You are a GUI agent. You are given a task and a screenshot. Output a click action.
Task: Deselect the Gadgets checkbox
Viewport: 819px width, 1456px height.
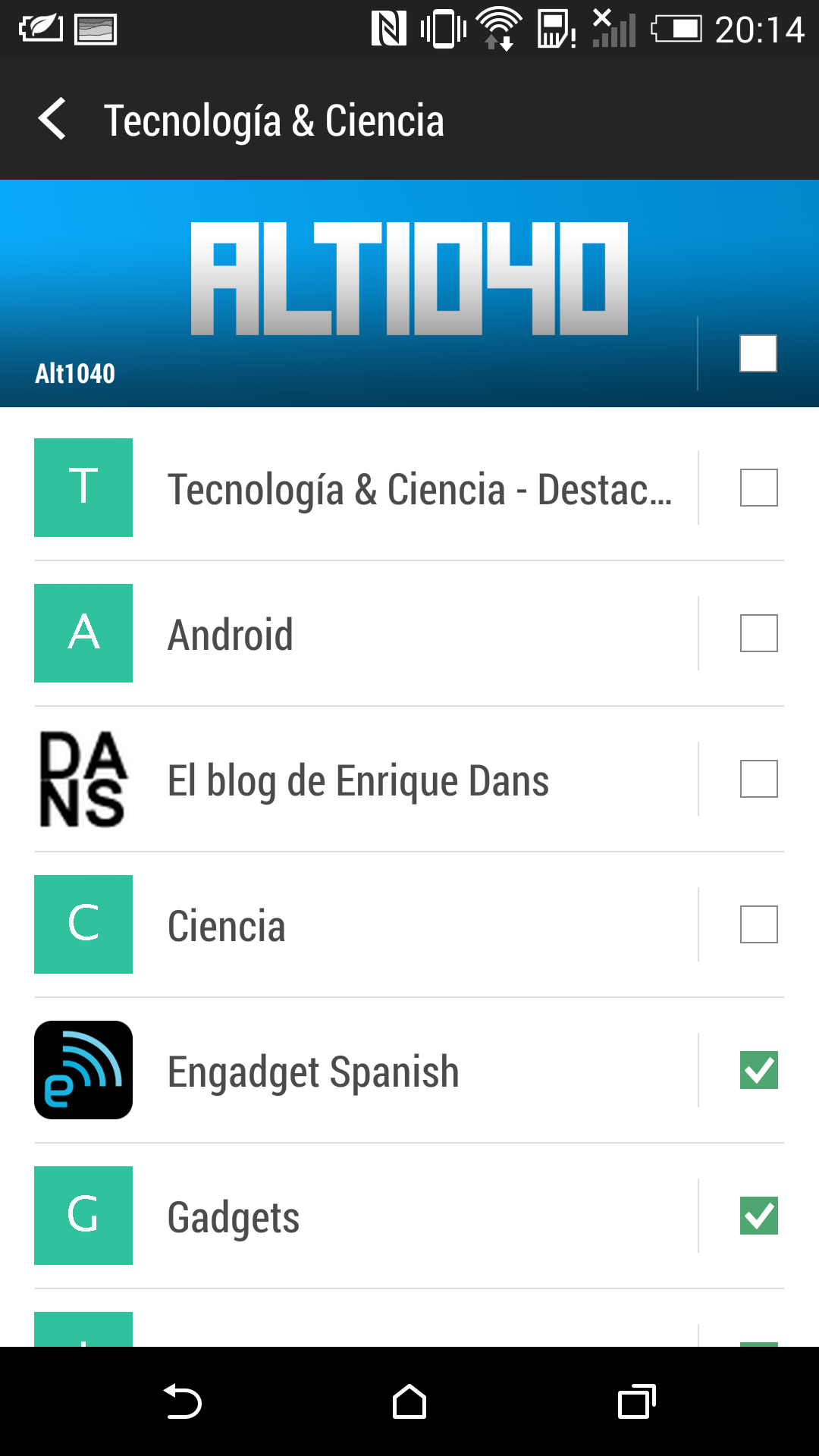pyautogui.click(x=758, y=1216)
